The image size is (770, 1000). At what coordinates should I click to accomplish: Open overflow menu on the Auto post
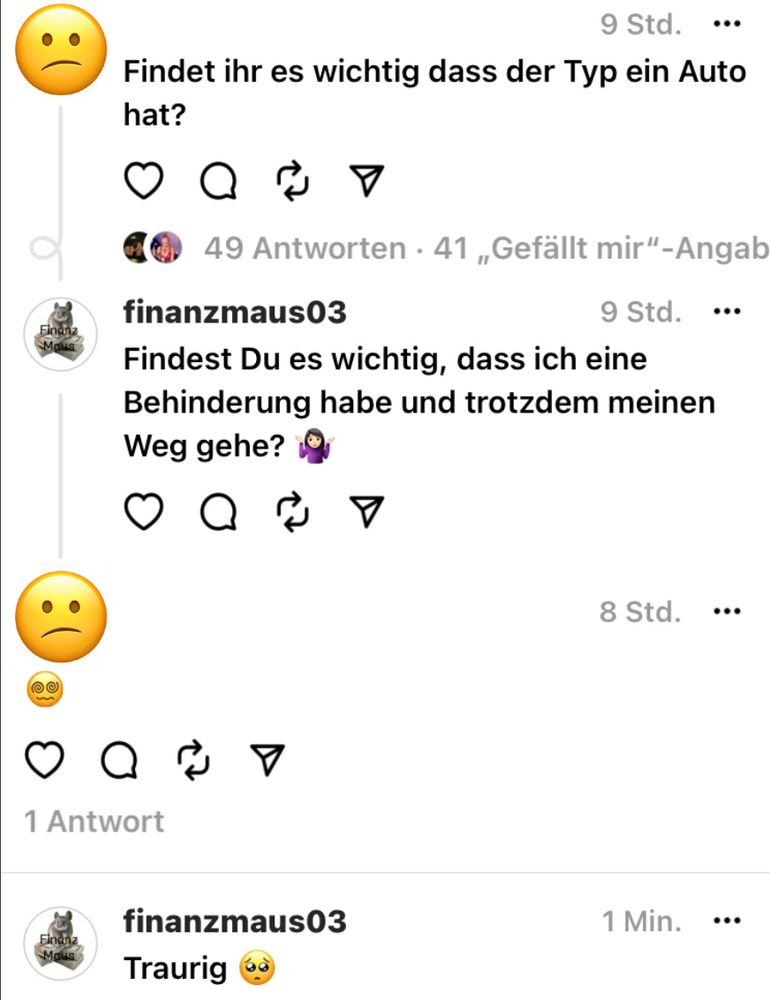[726, 24]
